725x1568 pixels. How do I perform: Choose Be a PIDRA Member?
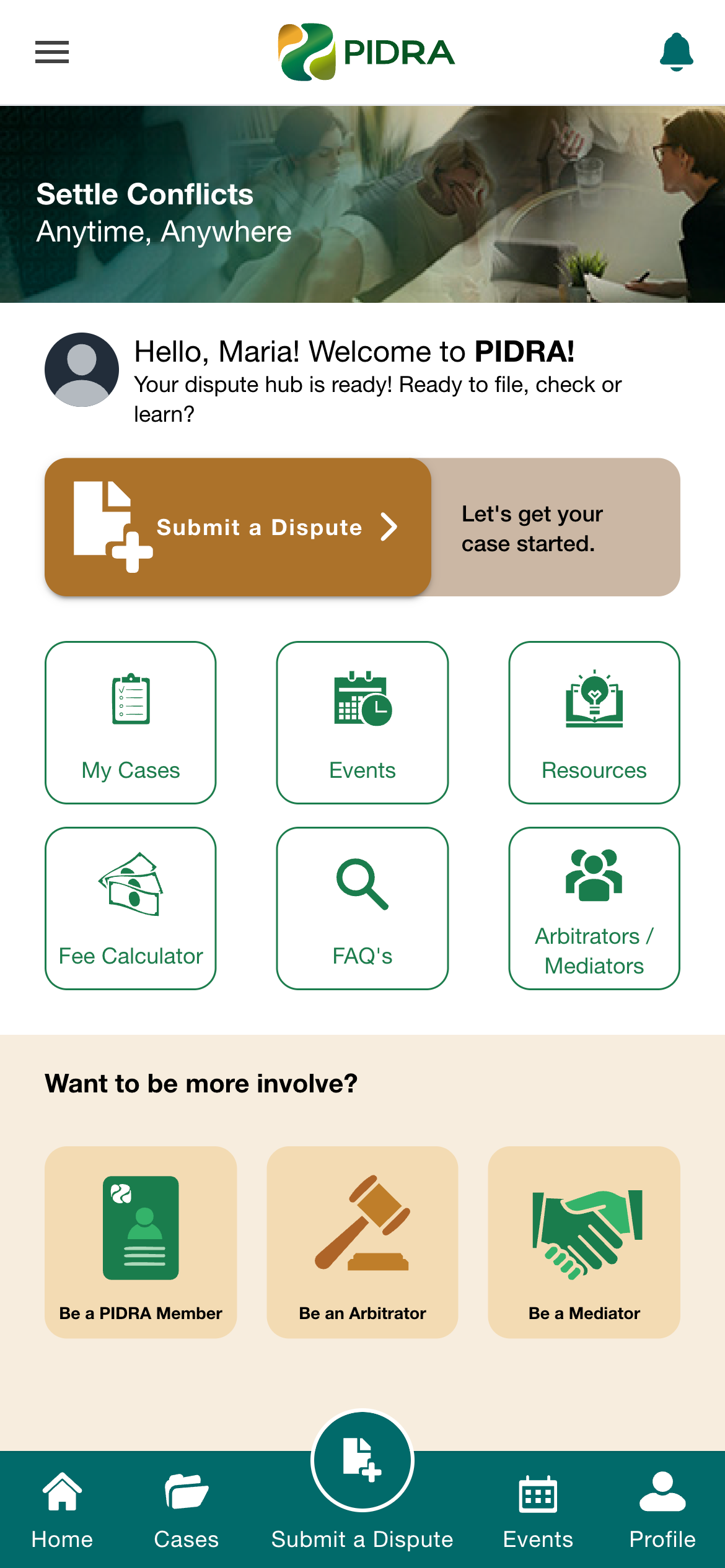(140, 1241)
